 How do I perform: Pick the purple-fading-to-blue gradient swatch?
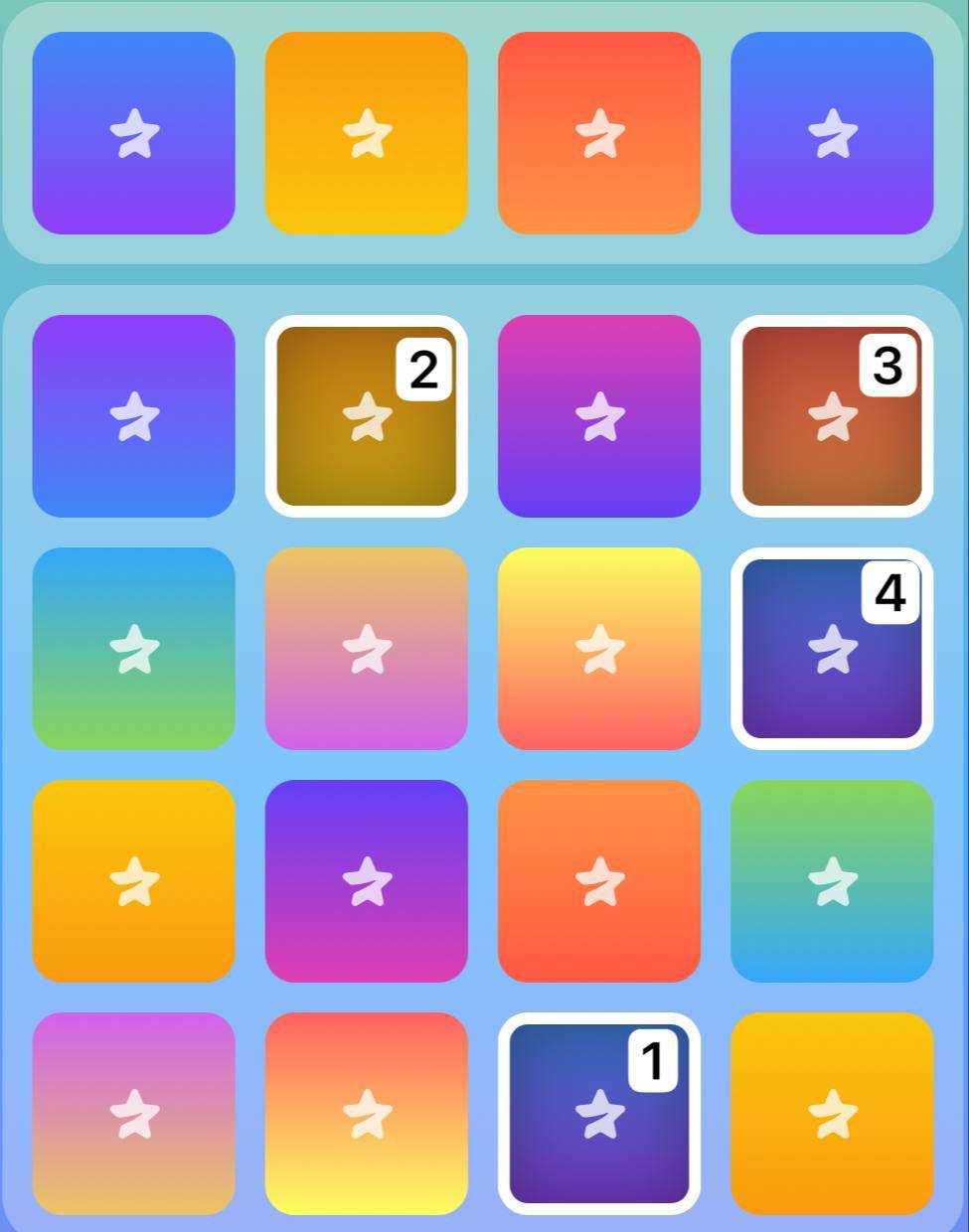(134, 416)
